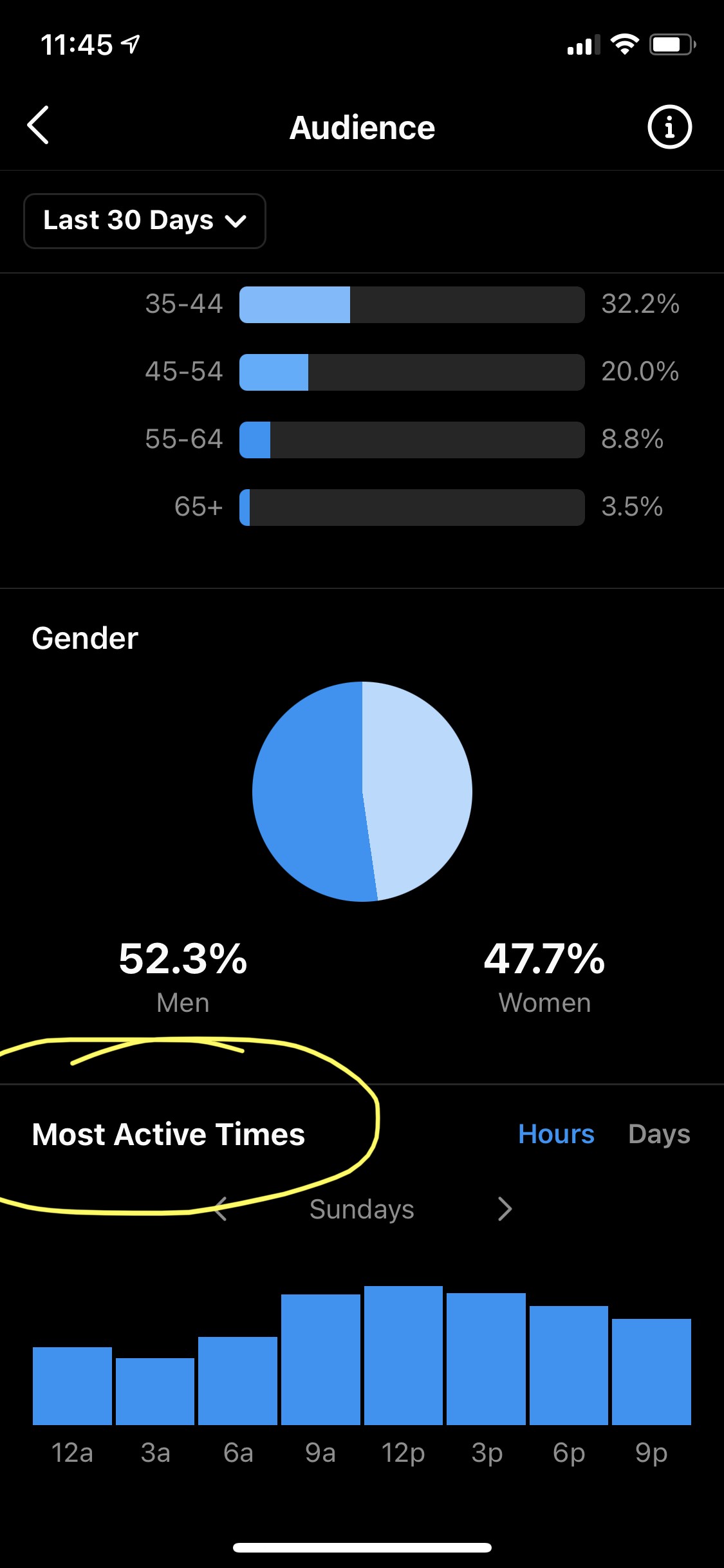Show the next day after Sundays
This screenshot has height=1568, width=724.
pos(505,1209)
